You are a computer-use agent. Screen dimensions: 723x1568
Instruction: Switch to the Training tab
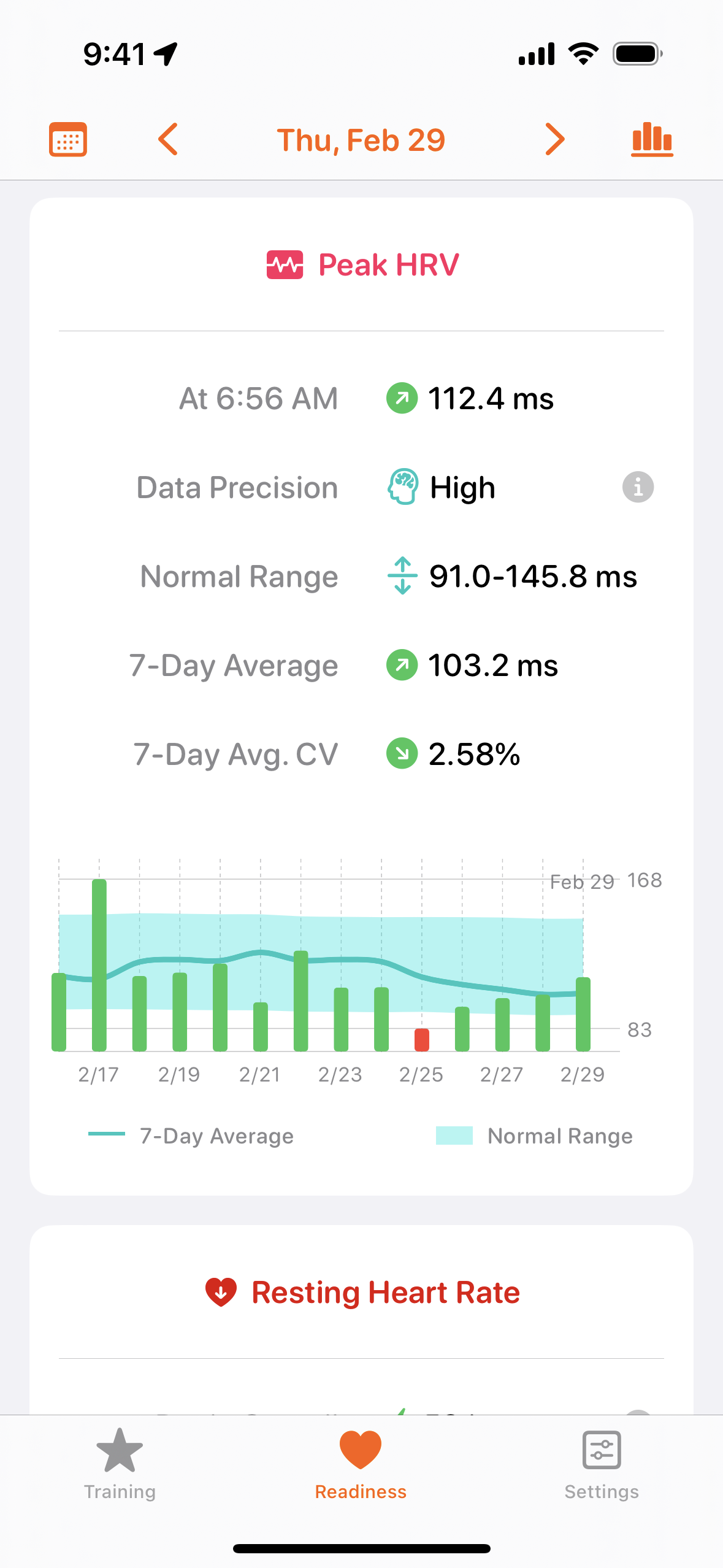tap(120, 1464)
